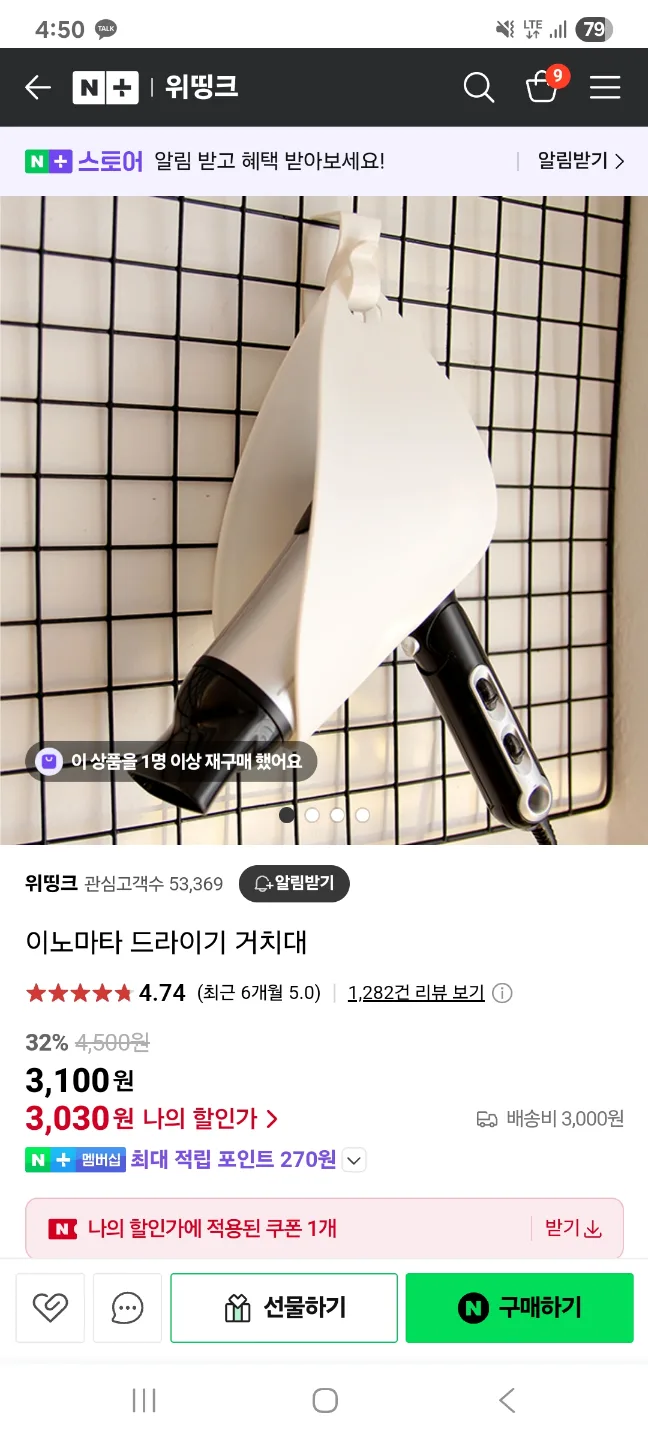The height and width of the screenshot is (1440, 648).
Task: Tap the 선물하기 button
Action: click(284, 1307)
